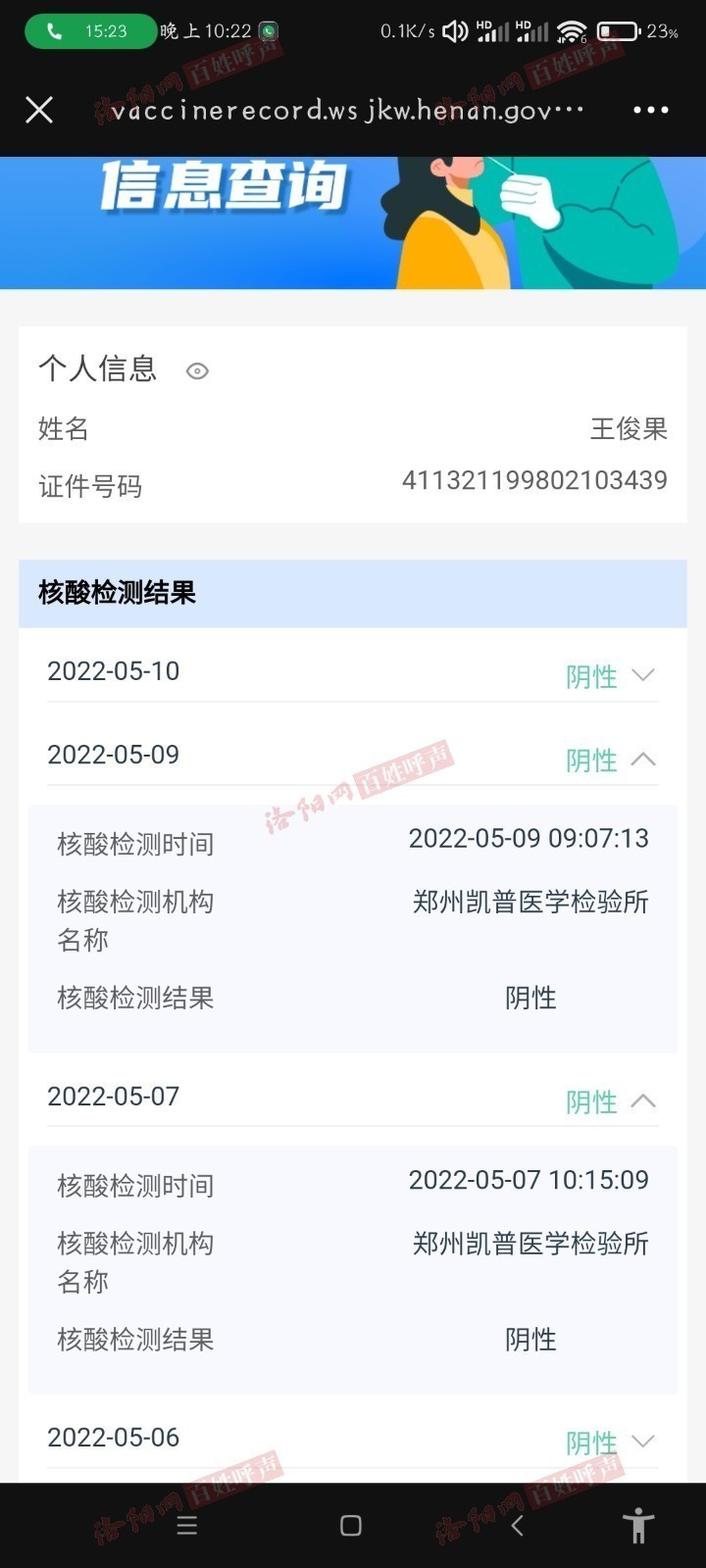Collapse the 2022-05-09 test result
The image size is (706, 1568).
(353, 758)
